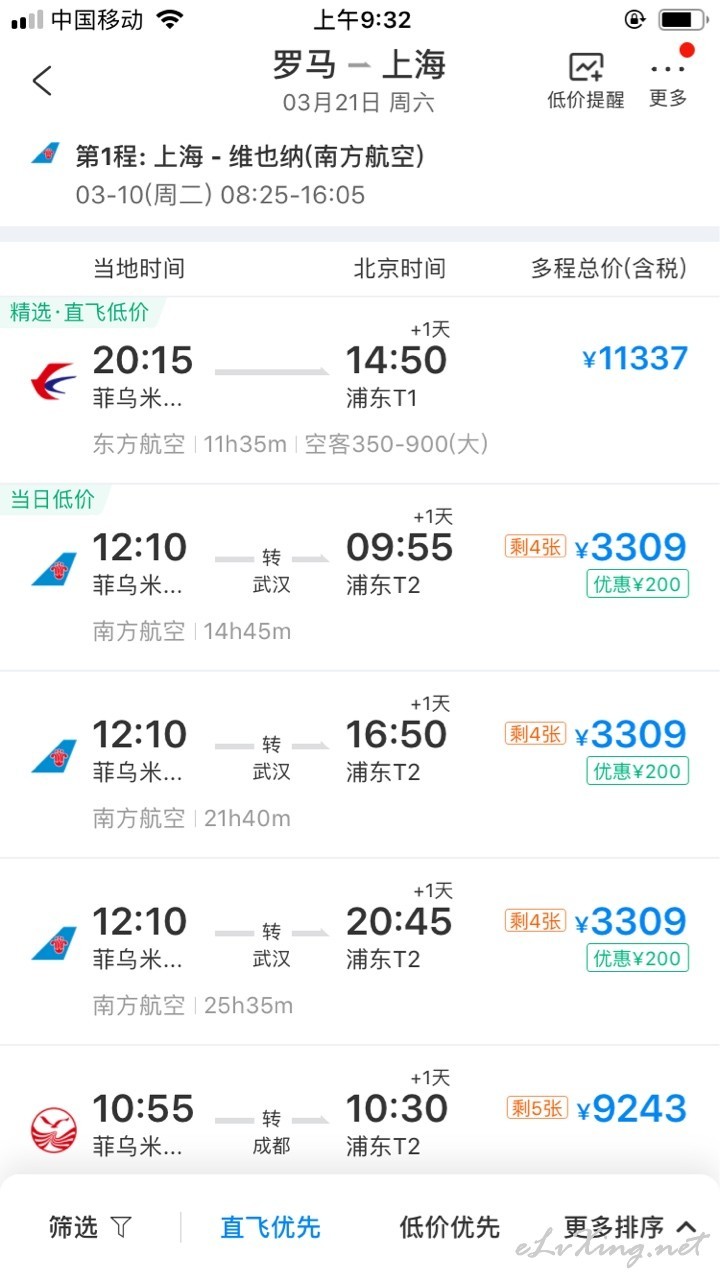Choose the 南方航空 flight arriving 16:50
This screenshot has width=720, height=1280.
click(360, 764)
